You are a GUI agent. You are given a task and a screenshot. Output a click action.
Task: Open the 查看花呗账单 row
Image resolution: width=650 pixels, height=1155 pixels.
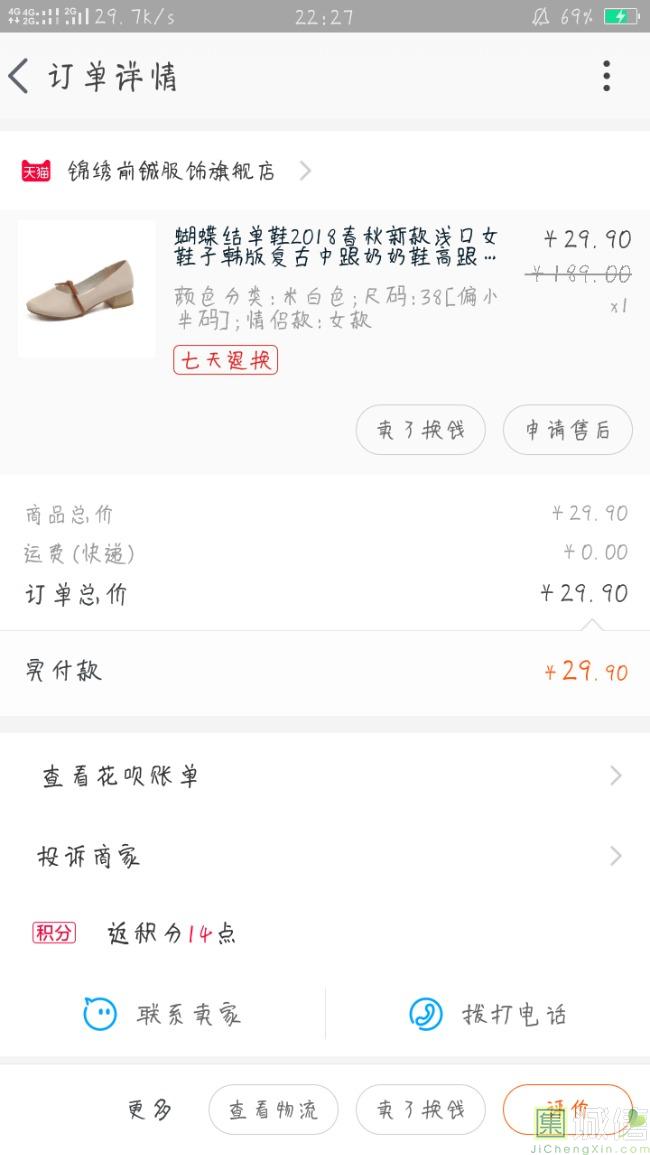click(325, 776)
